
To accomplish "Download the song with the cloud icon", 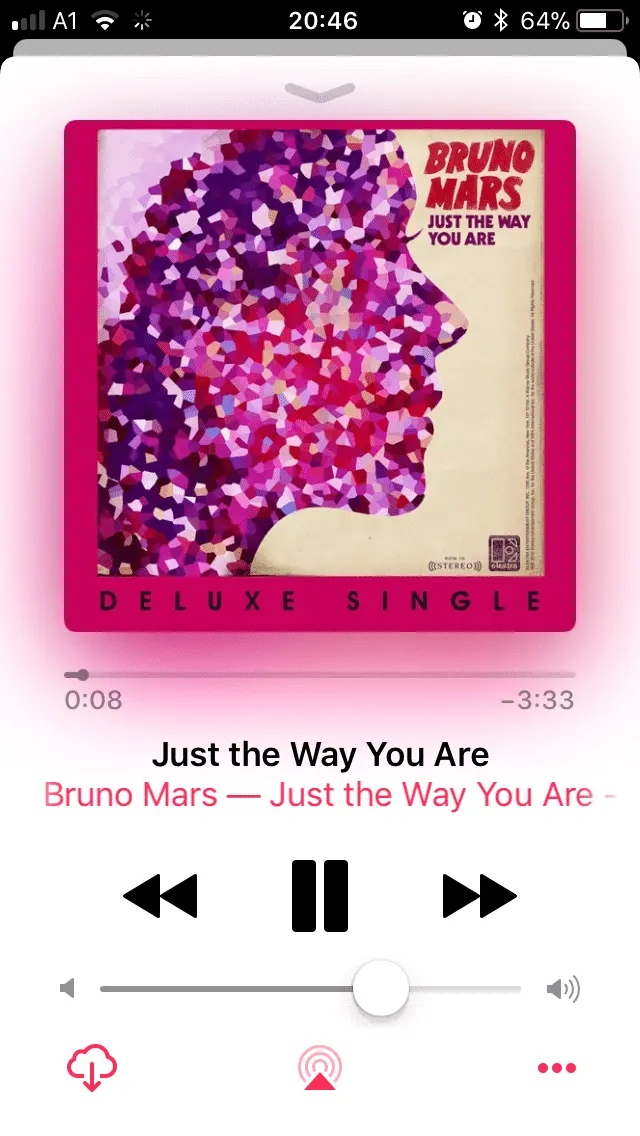I will (92, 1068).
